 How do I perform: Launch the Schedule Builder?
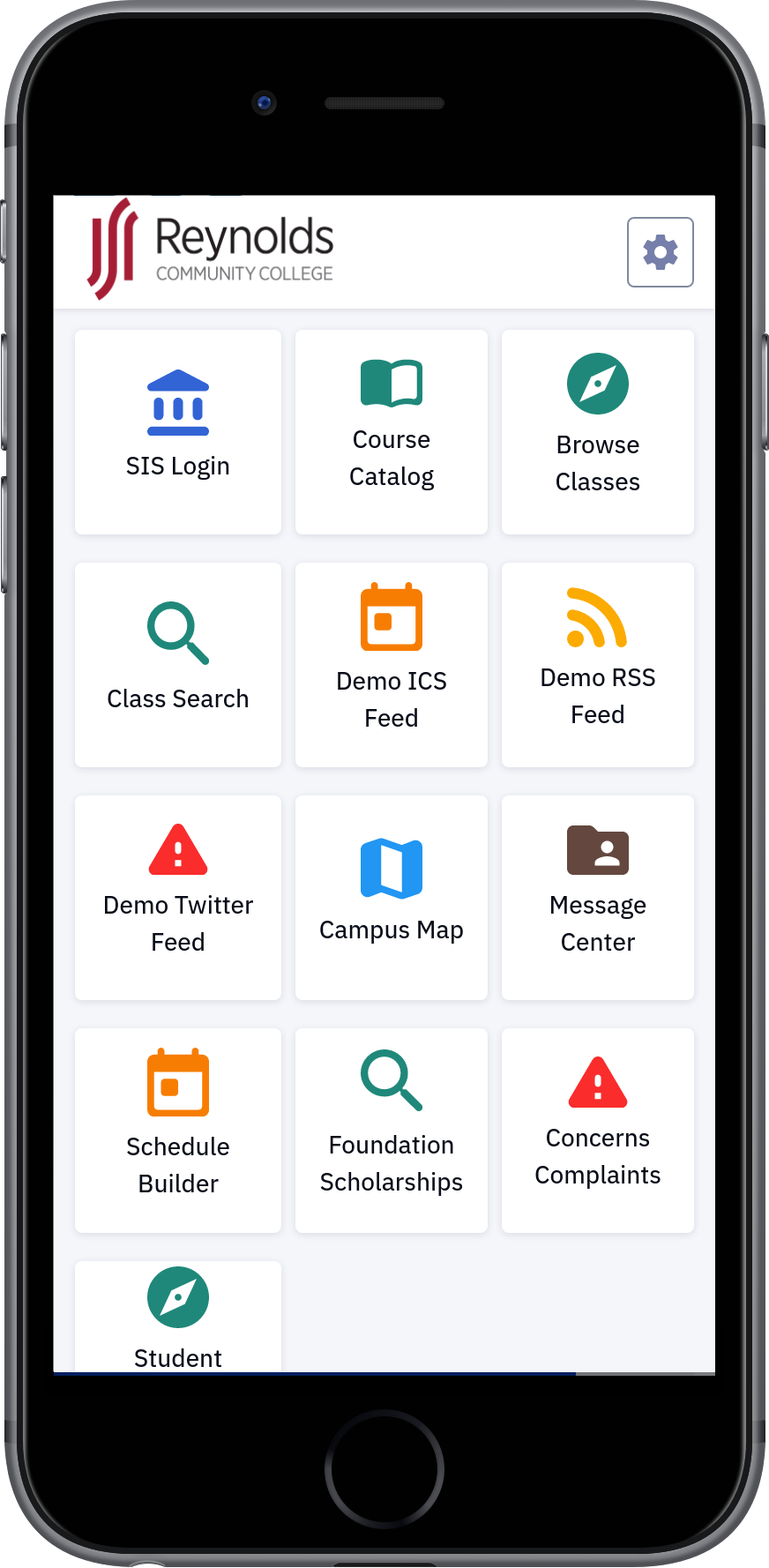coord(178,1131)
